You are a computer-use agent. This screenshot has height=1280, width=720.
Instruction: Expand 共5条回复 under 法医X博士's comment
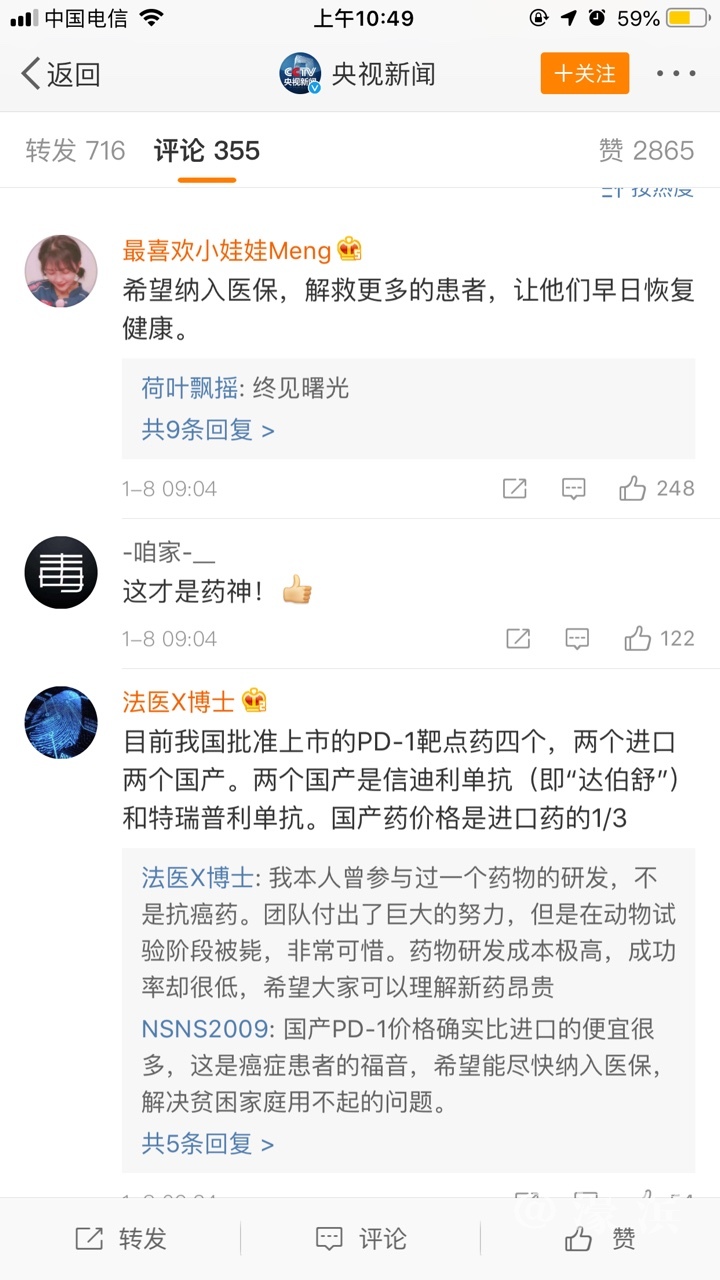tap(208, 1144)
